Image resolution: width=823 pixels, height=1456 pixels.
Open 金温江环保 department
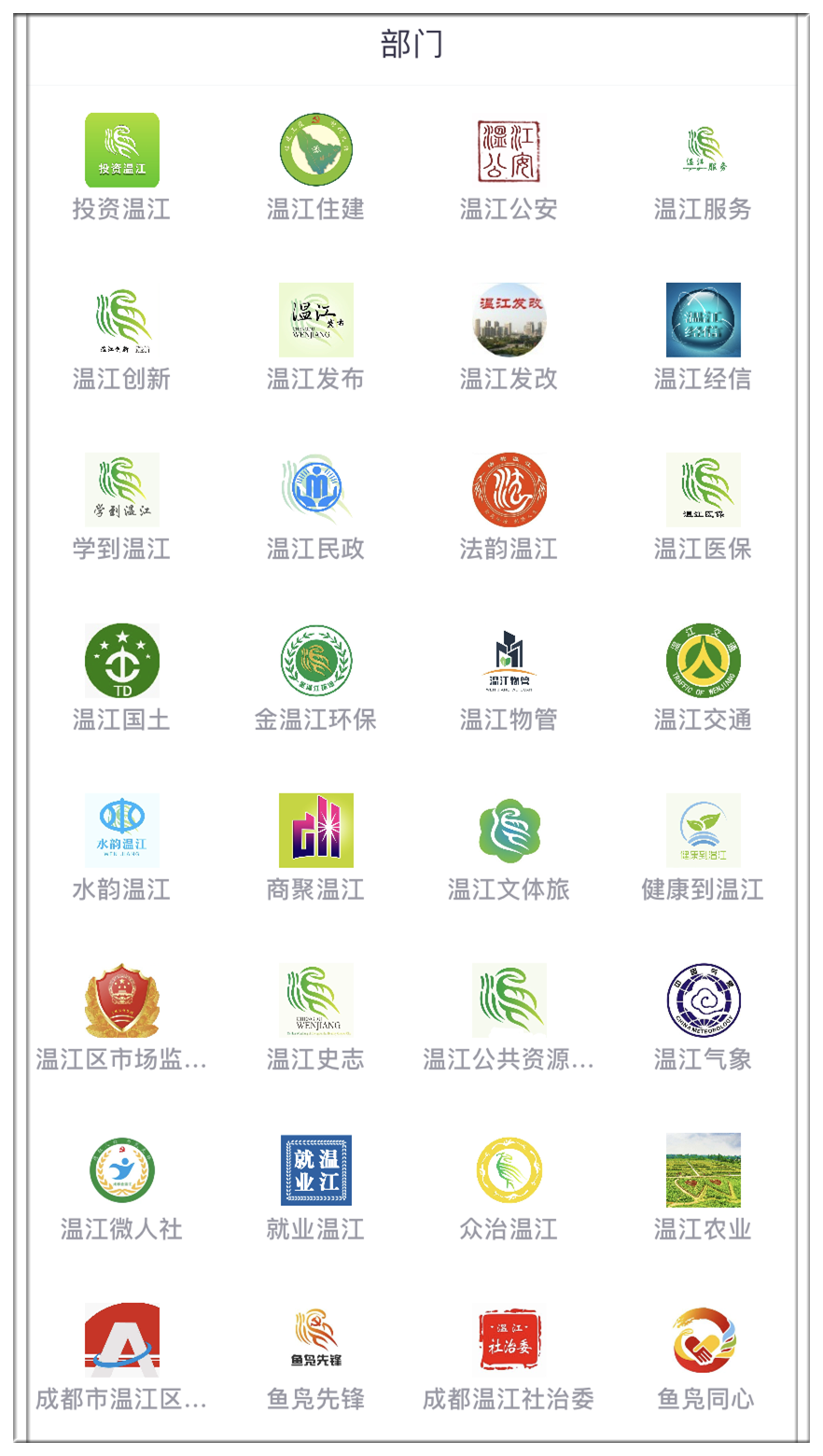pos(316,661)
